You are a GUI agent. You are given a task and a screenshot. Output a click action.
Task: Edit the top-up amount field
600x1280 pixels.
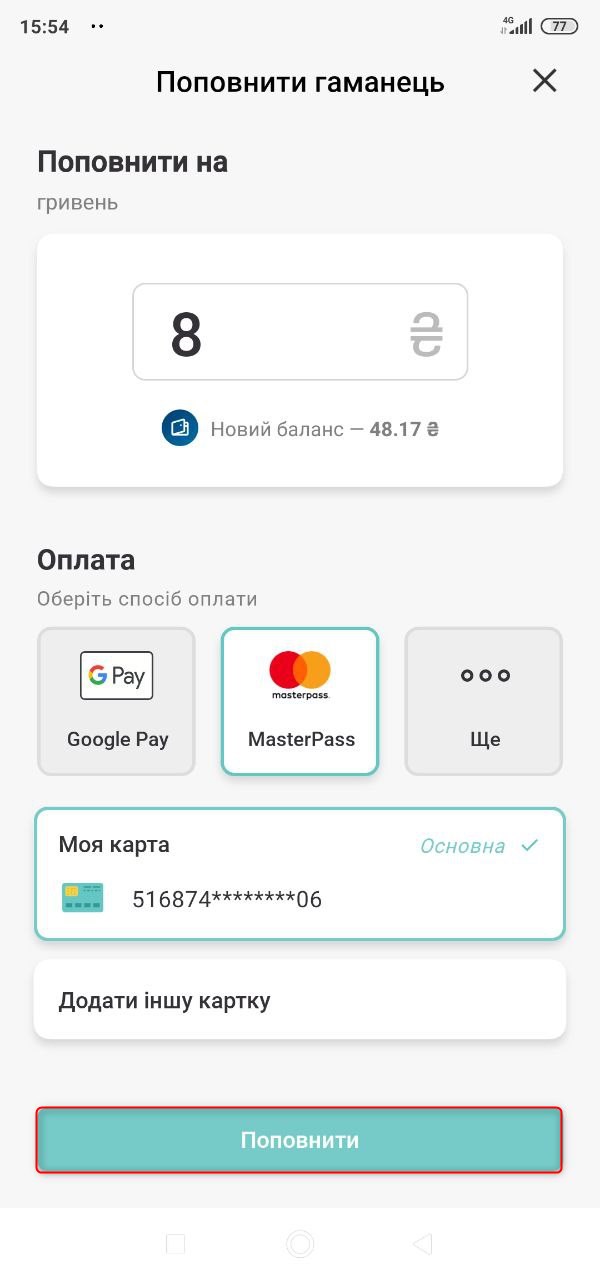click(x=299, y=332)
